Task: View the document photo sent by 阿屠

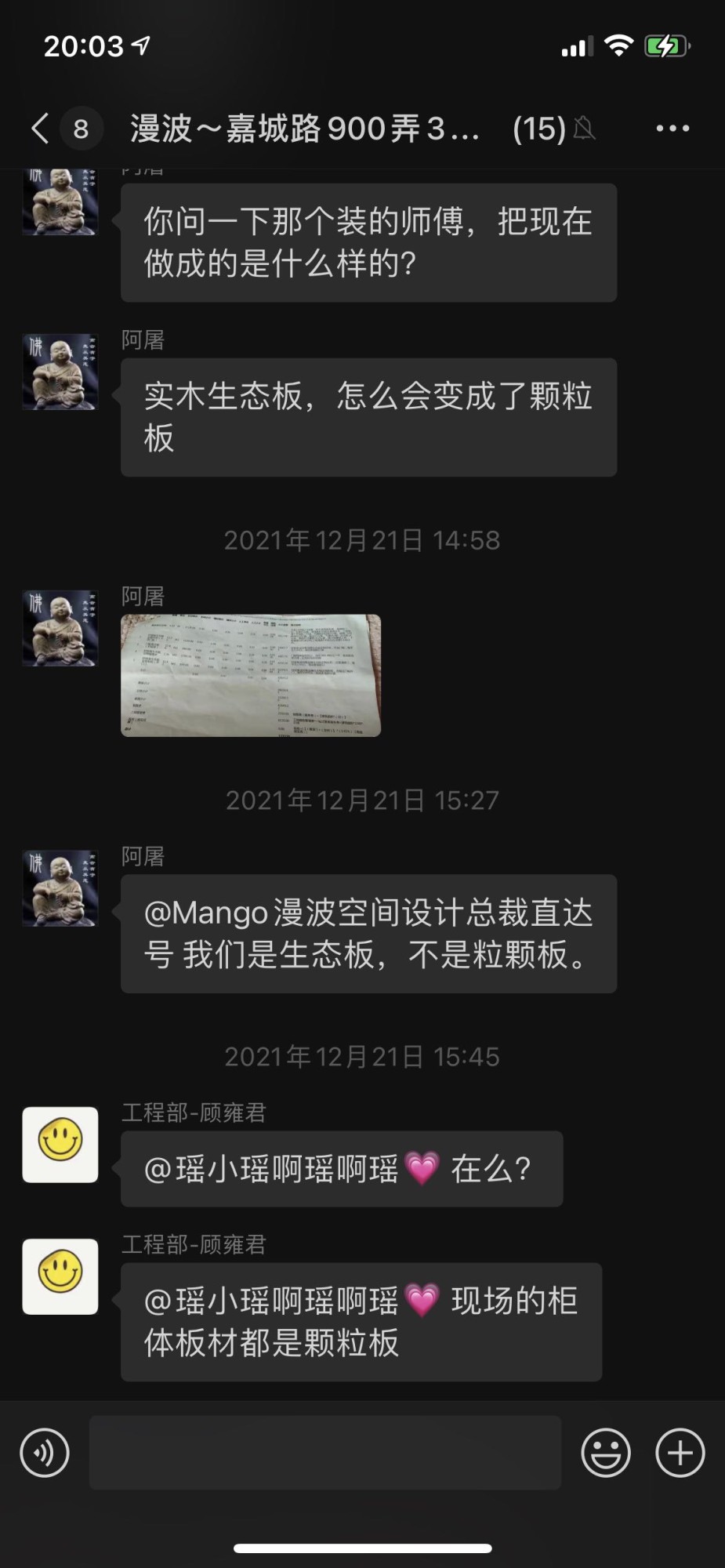Action: click(251, 675)
